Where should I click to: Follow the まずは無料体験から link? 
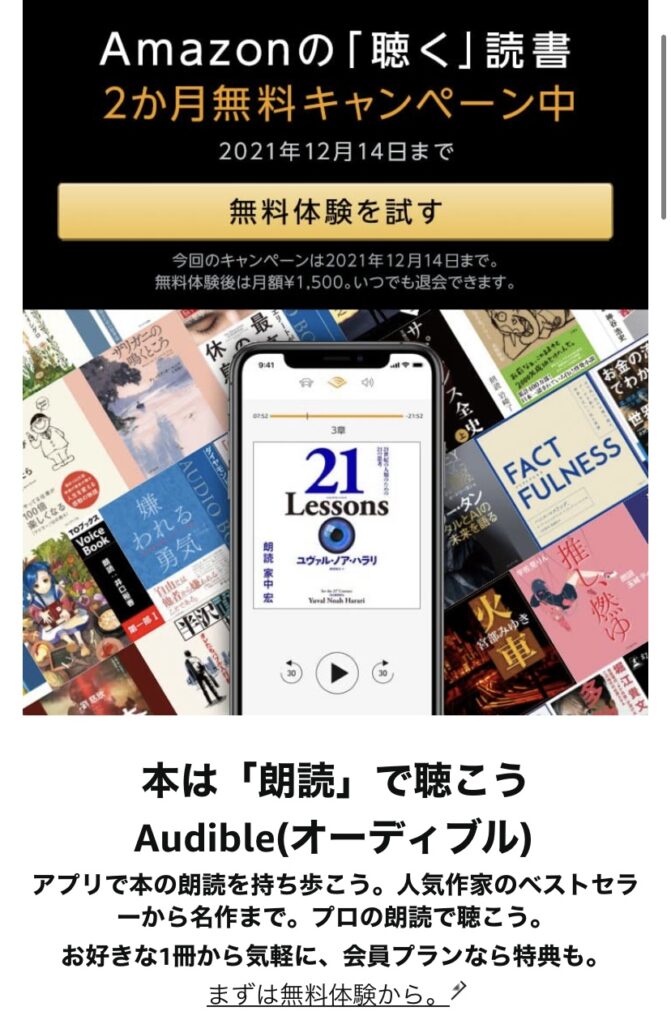pyautogui.click(x=324, y=995)
